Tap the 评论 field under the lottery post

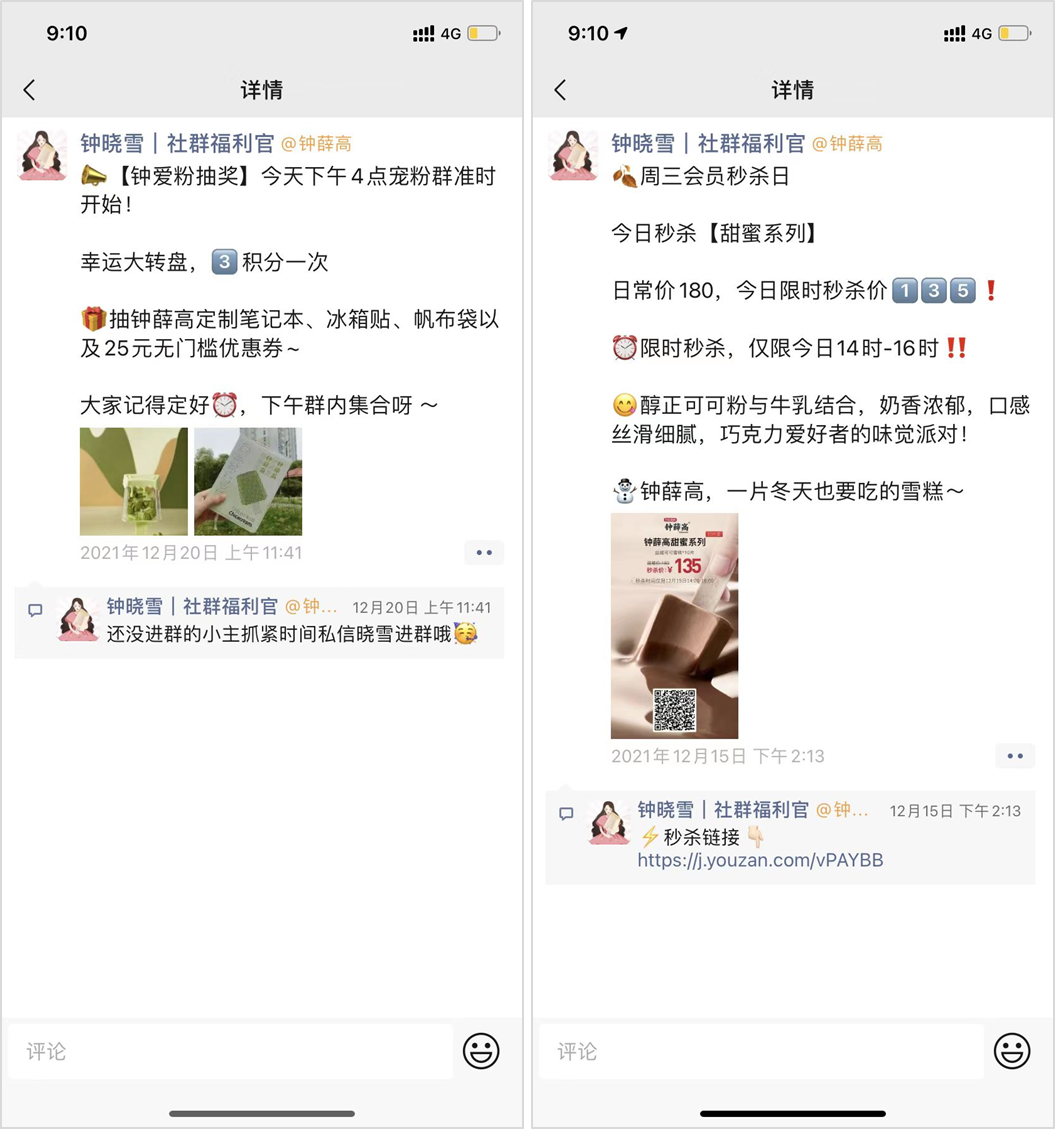(x=230, y=1051)
